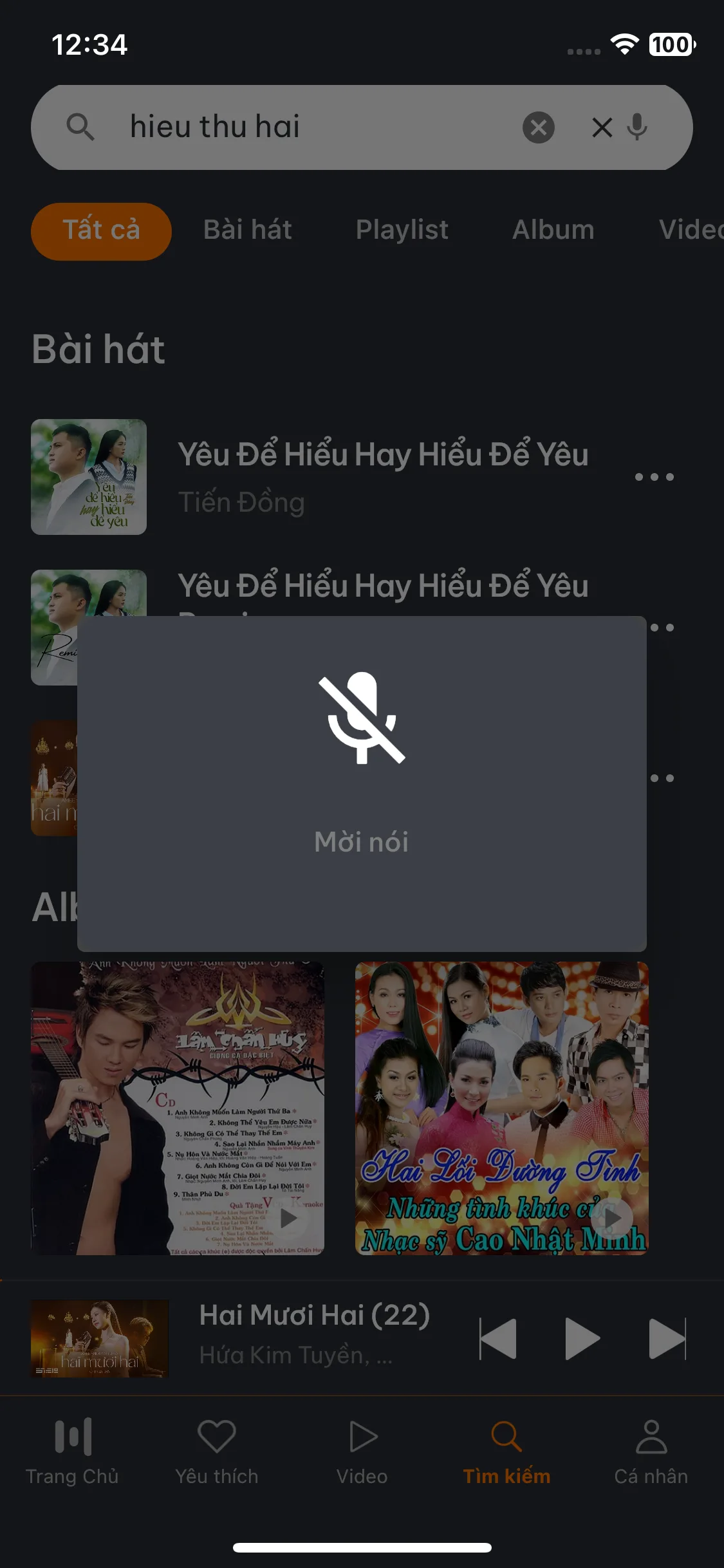Open the Hai Lối Đường Tình album
The image size is (724, 1568).
[502, 1108]
